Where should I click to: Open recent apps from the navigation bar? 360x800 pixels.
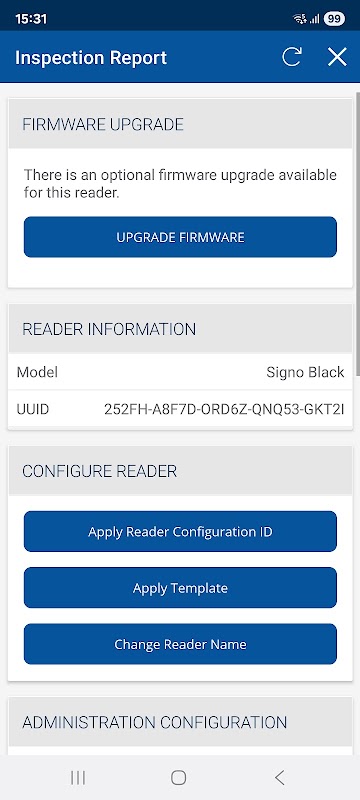tap(78, 778)
